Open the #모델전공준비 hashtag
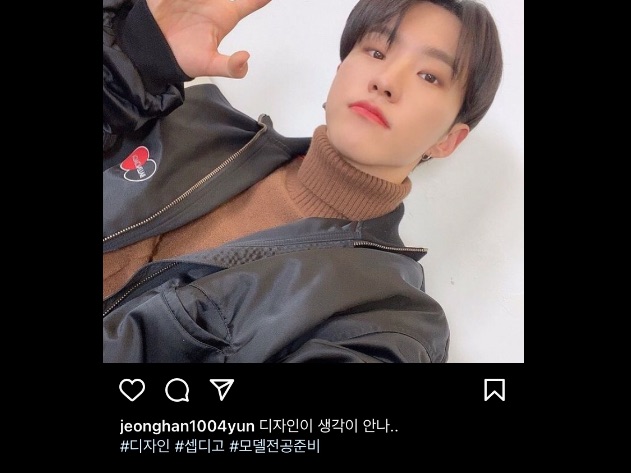Screen dimensions: 631x473 [274, 446]
